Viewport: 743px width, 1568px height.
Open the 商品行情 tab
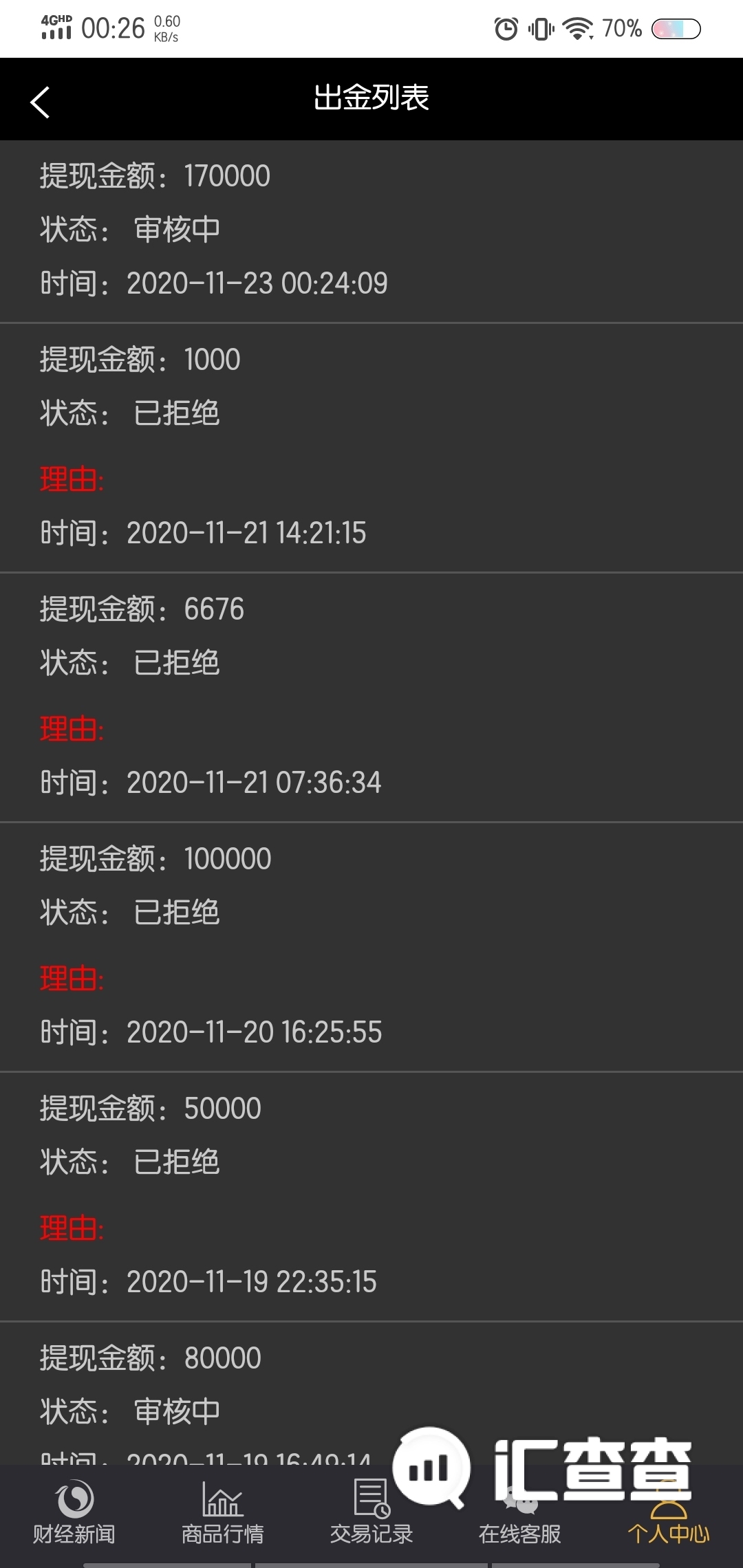coord(222,1514)
